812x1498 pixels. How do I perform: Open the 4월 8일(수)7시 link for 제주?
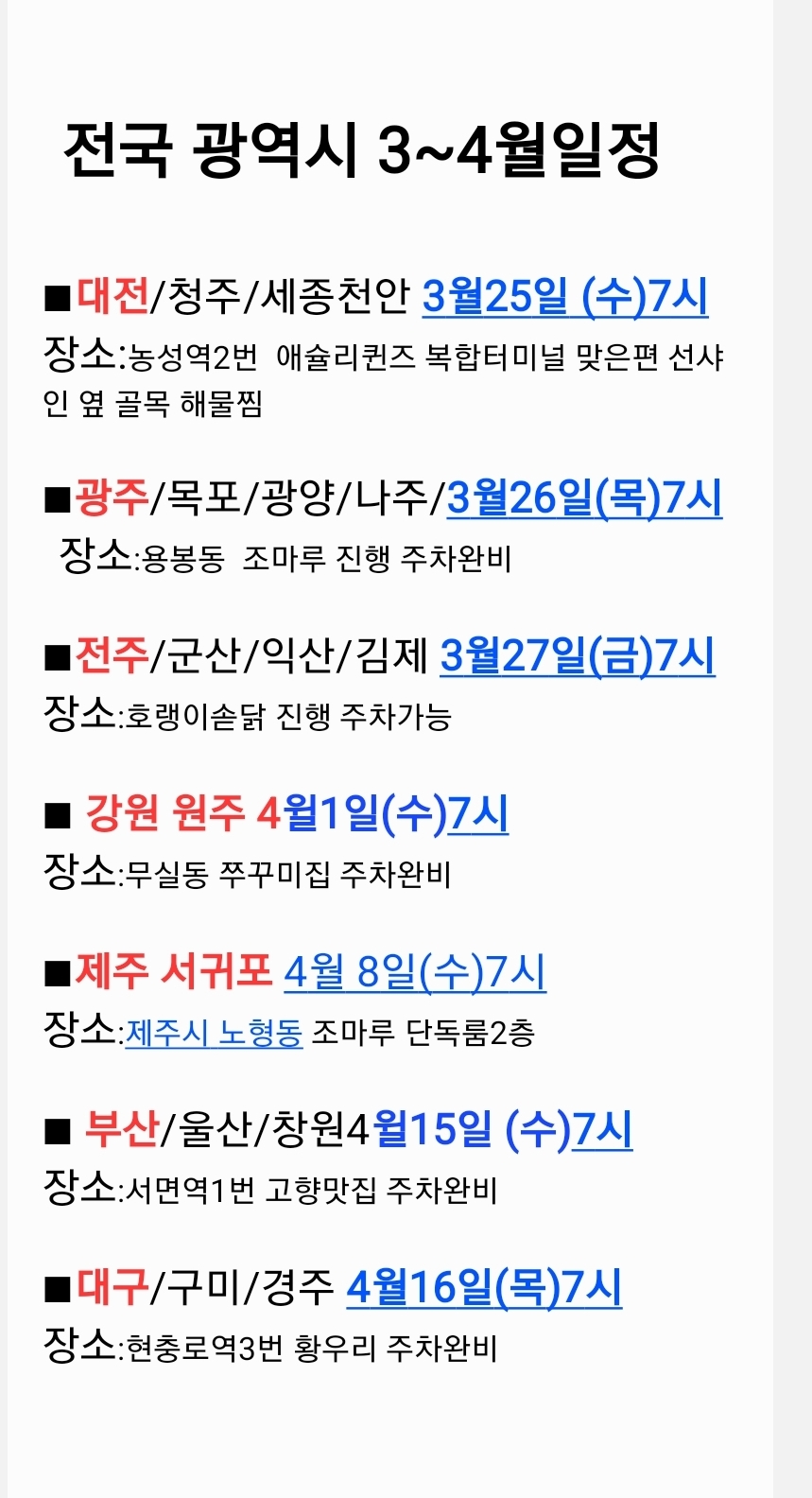click(414, 971)
